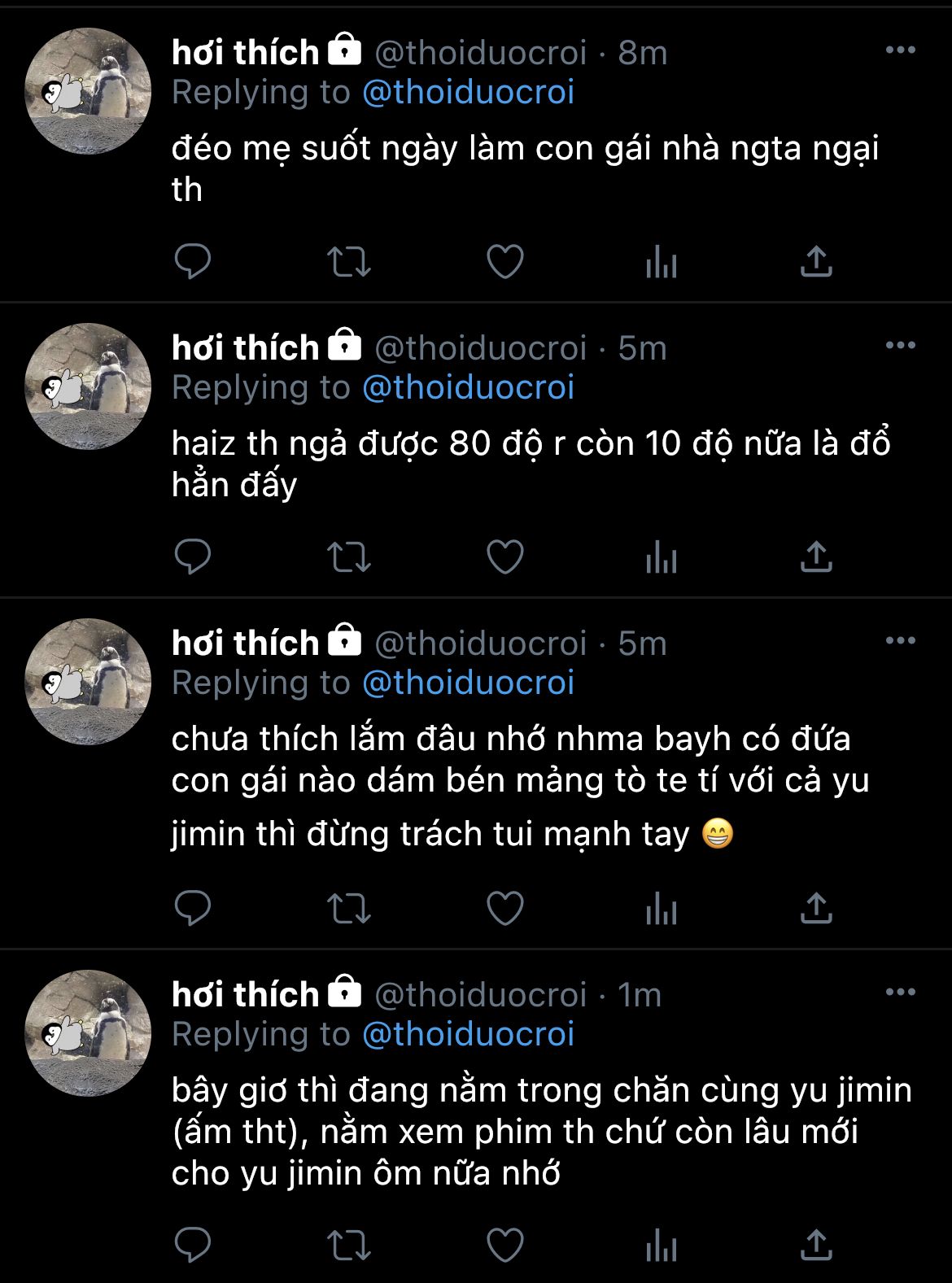Screen dimensions: 952x1283
Task: Like the tweet about 'nằm xem phim'
Action: click(504, 1245)
